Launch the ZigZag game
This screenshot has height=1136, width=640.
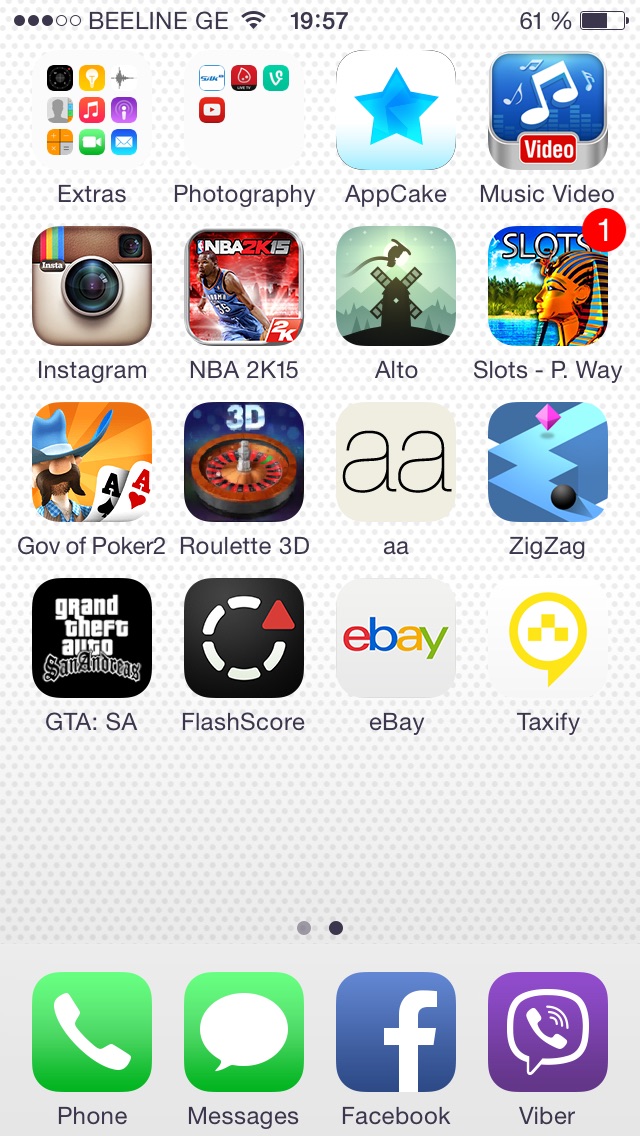click(548, 462)
